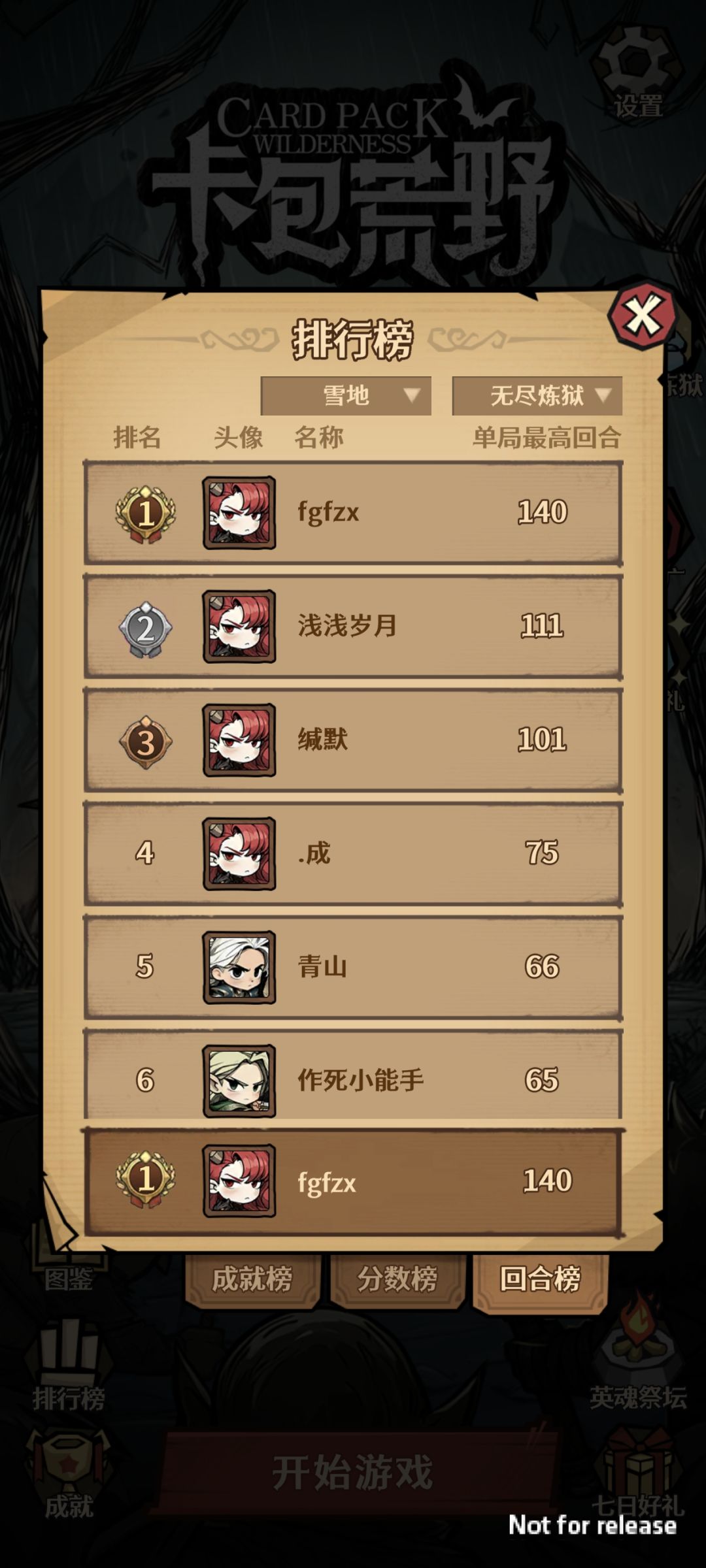Click 青山's avatar portrait

tap(240, 968)
